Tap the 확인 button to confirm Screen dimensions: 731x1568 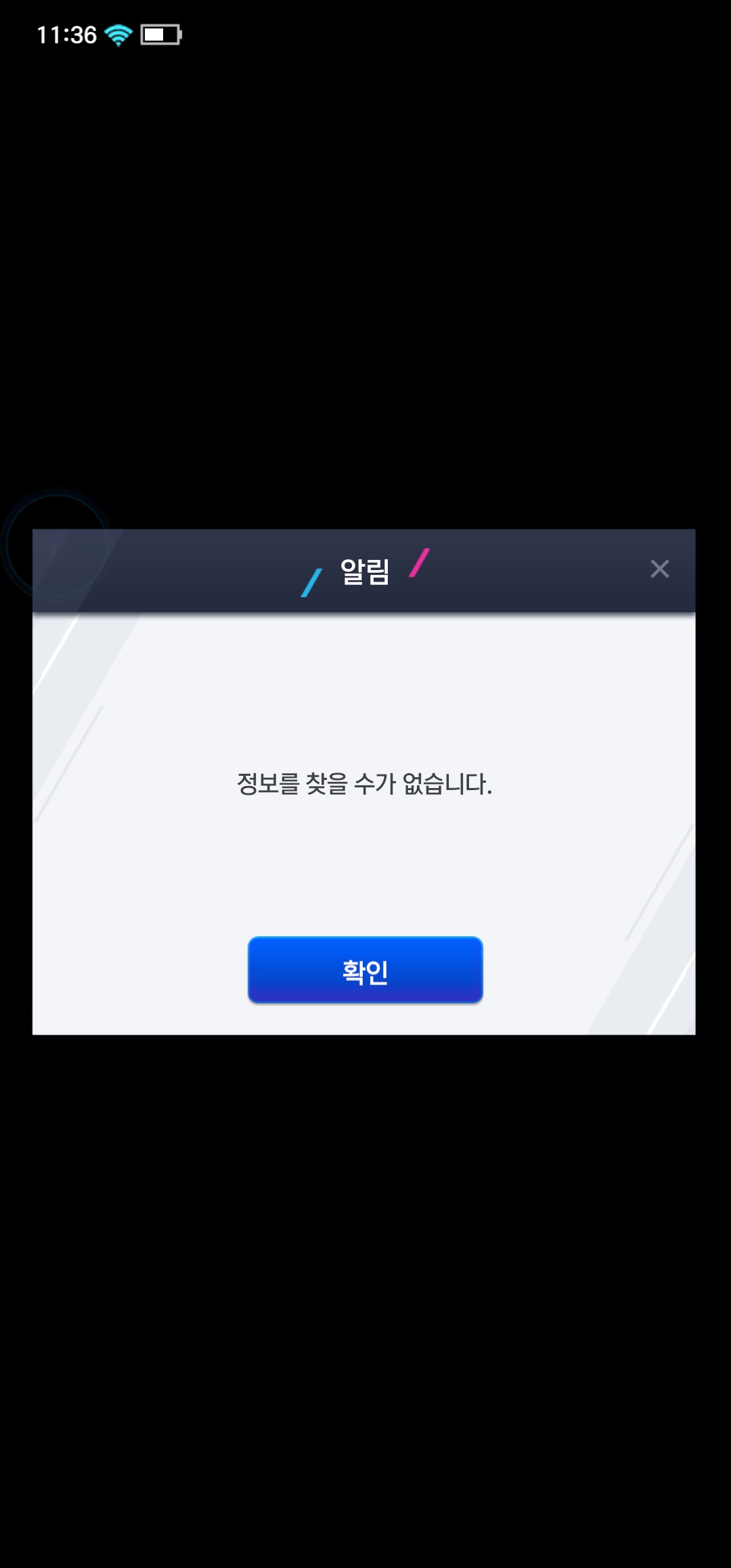tap(365, 970)
